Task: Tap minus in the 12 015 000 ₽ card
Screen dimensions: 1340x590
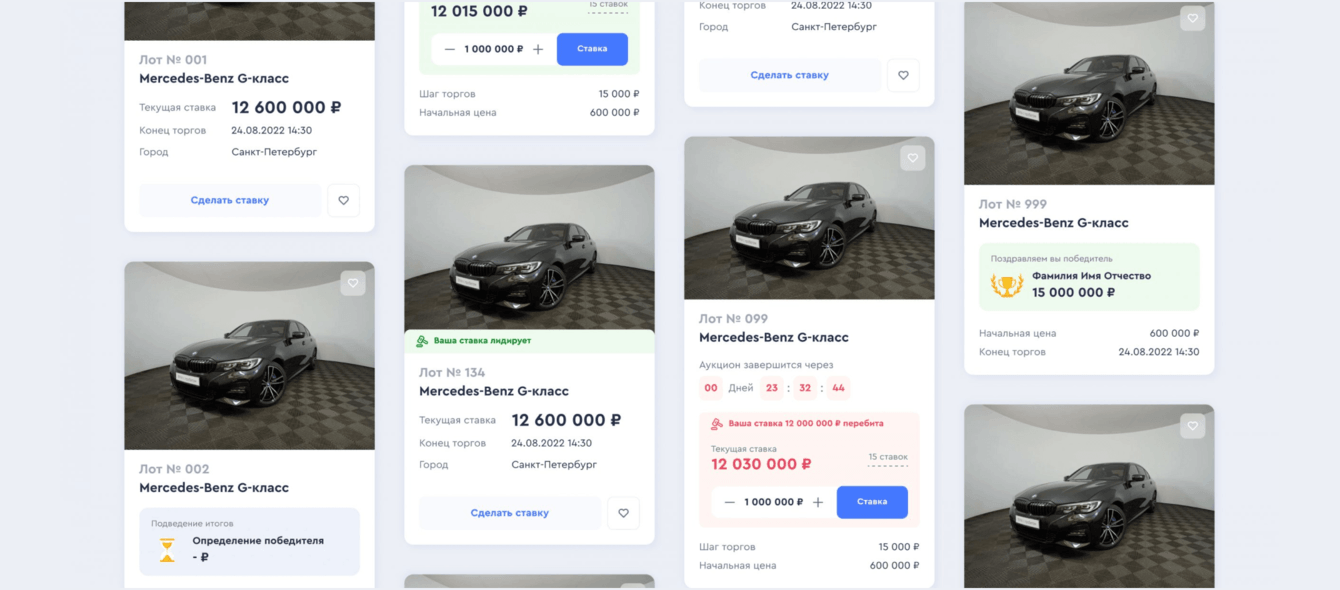Action: click(449, 49)
